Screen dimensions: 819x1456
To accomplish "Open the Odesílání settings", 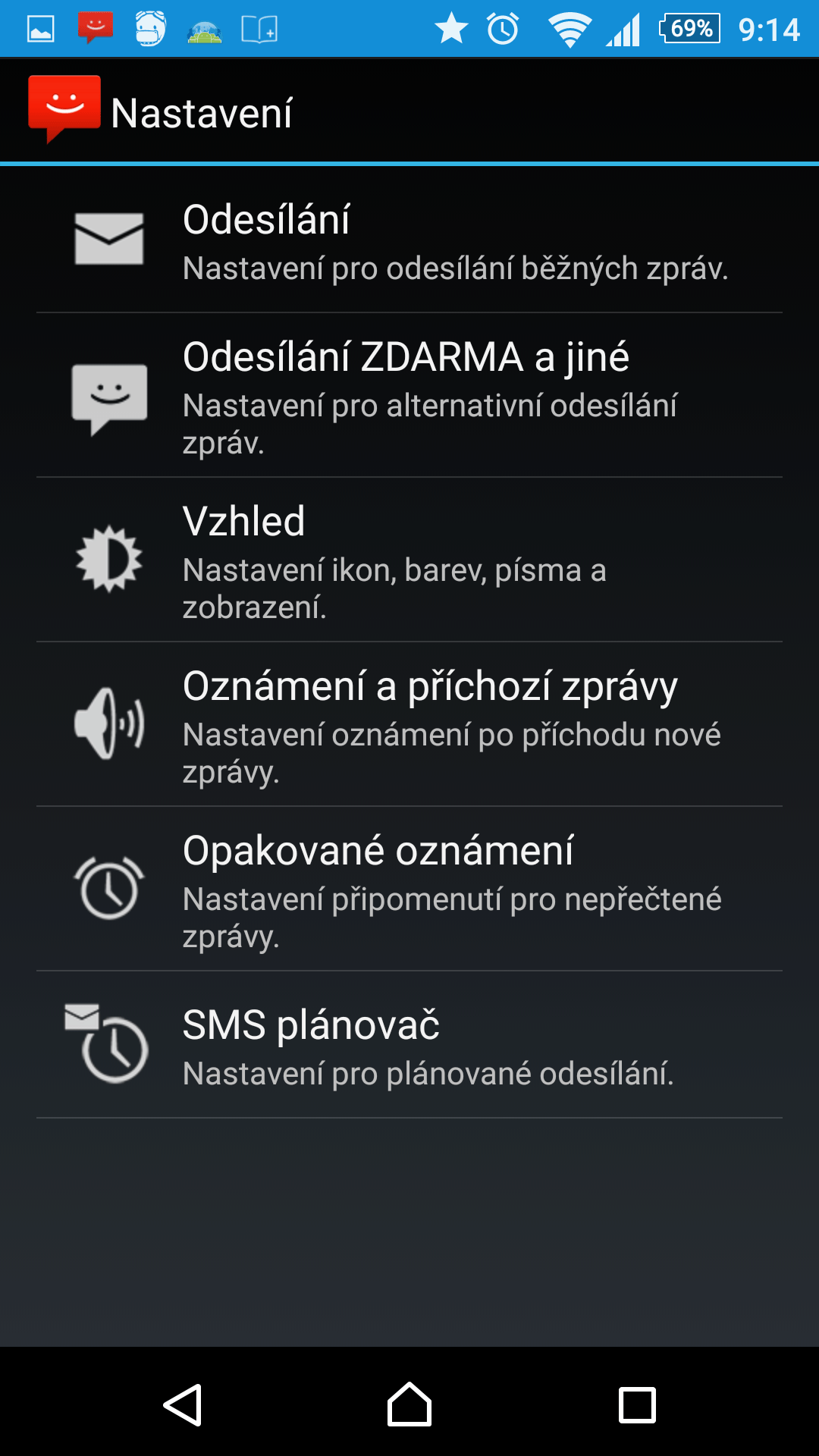I will click(x=409, y=240).
